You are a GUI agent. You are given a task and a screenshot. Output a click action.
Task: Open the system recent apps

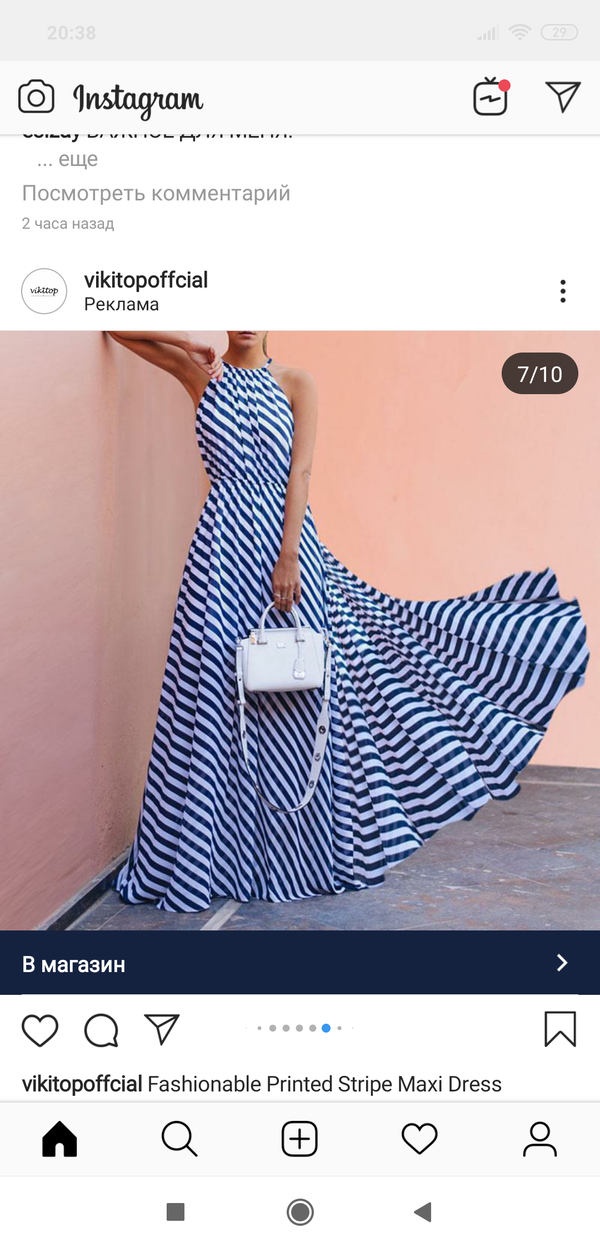[176, 1212]
